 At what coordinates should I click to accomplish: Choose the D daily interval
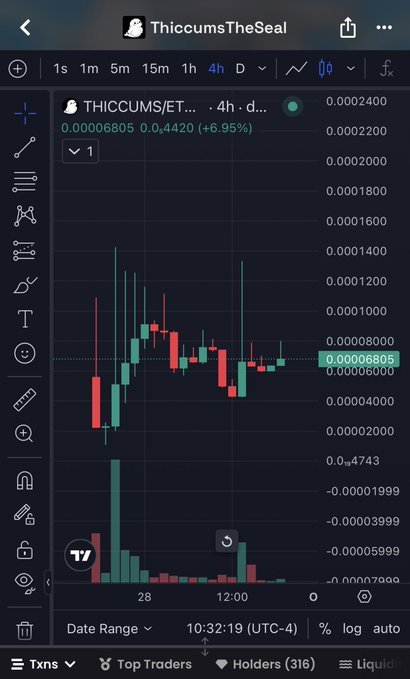(240, 69)
